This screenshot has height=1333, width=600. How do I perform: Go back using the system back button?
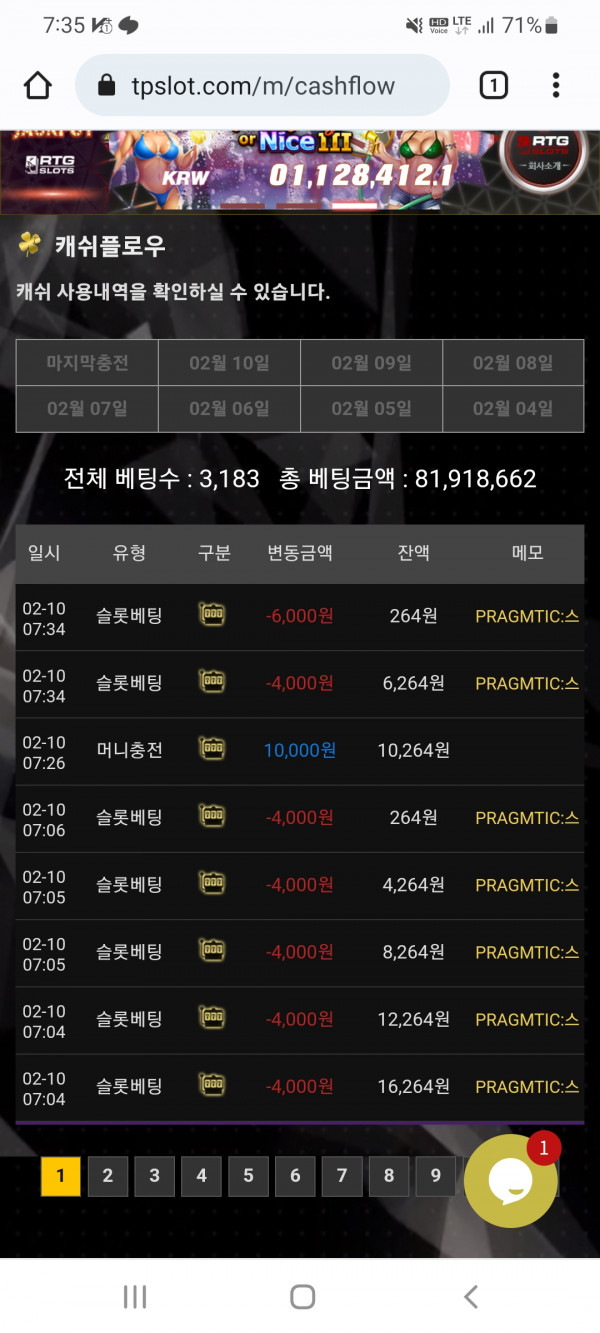(471, 1297)
